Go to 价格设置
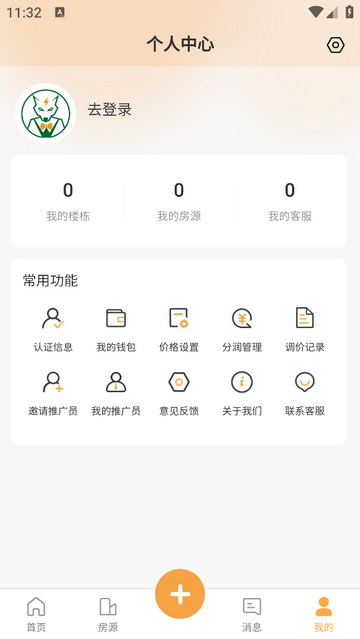Image resolution: width=360 pixels, height=639 pixels. tap(179, 330)
